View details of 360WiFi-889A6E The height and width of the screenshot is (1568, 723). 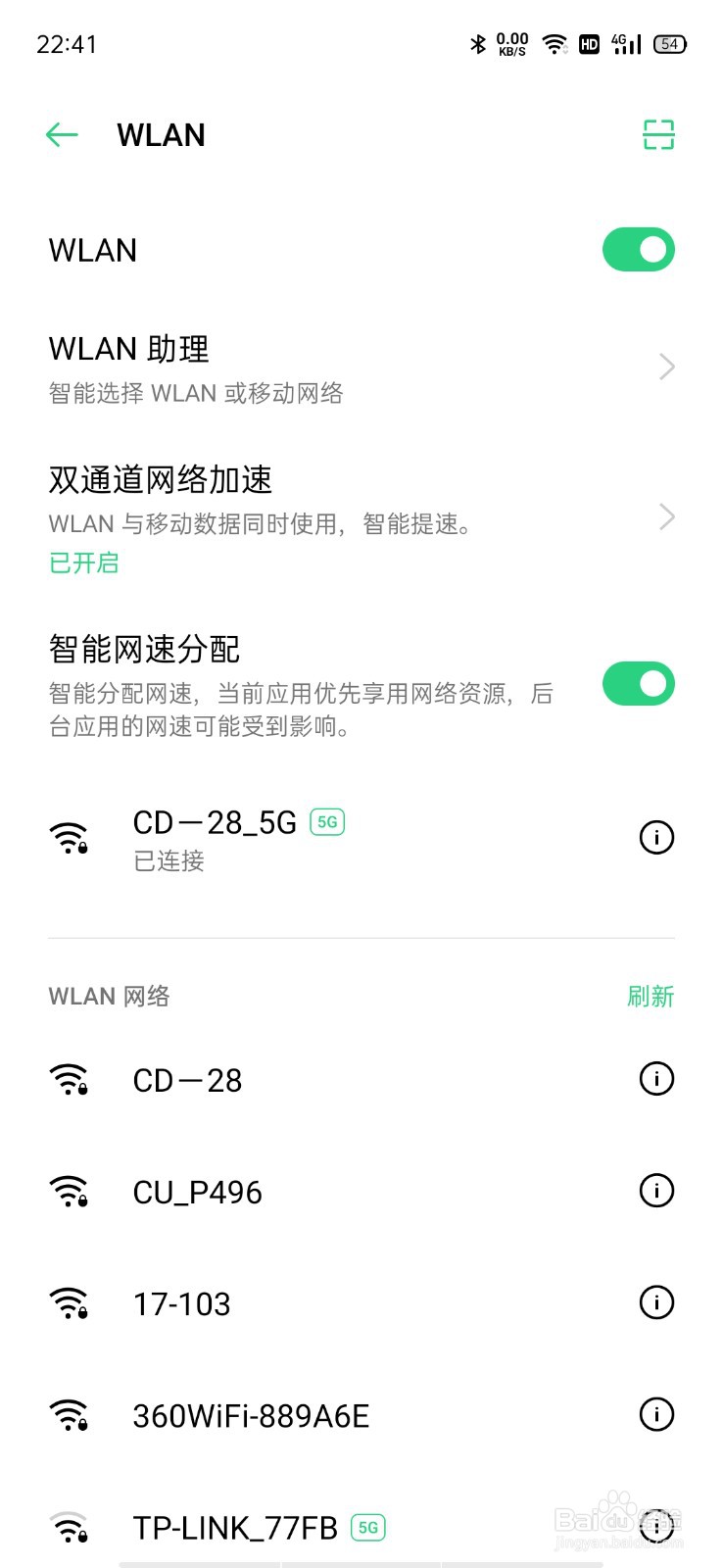pyautogui.click(x=655, y=1414)
